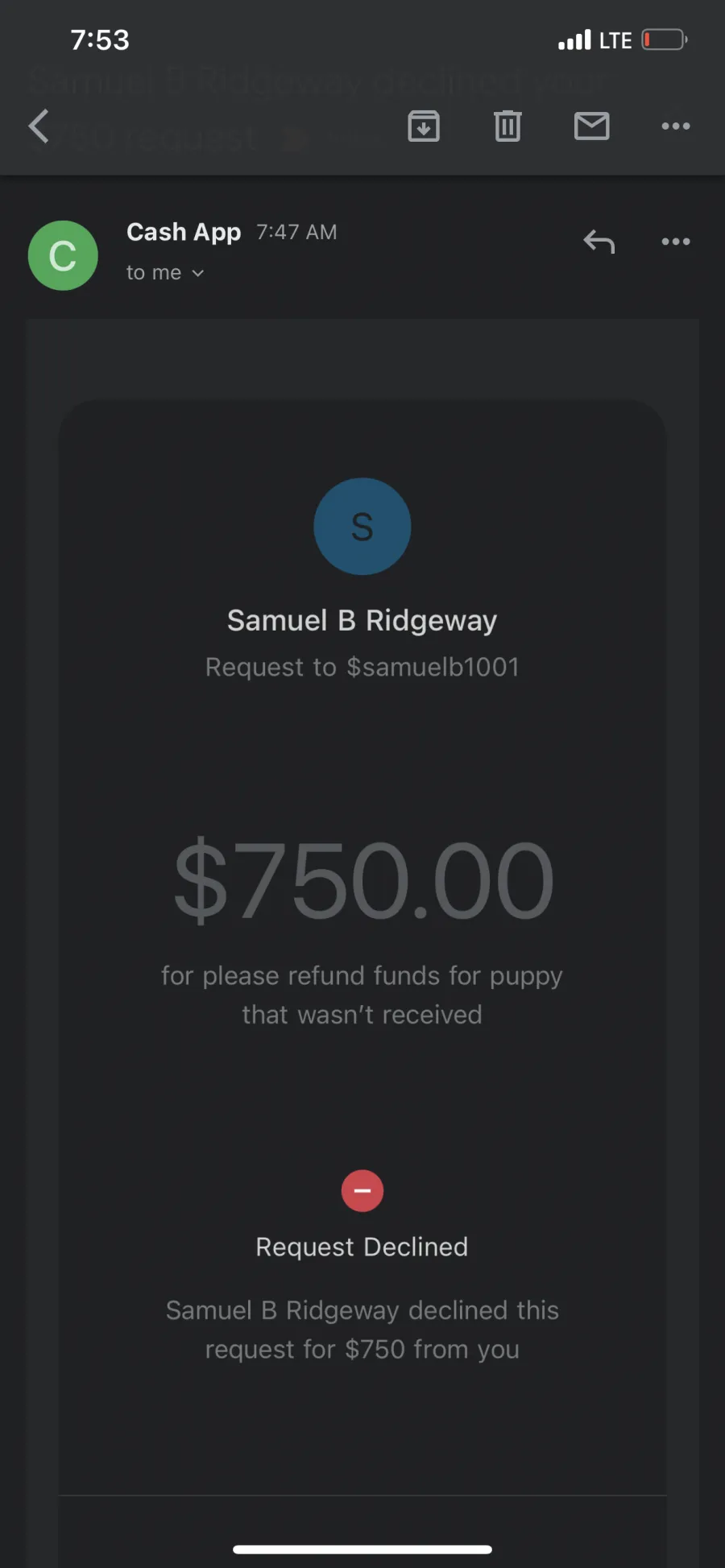Screen dimensions: 725x1568
Task: Delete this email with the trash icon
Action: point(507,126)
